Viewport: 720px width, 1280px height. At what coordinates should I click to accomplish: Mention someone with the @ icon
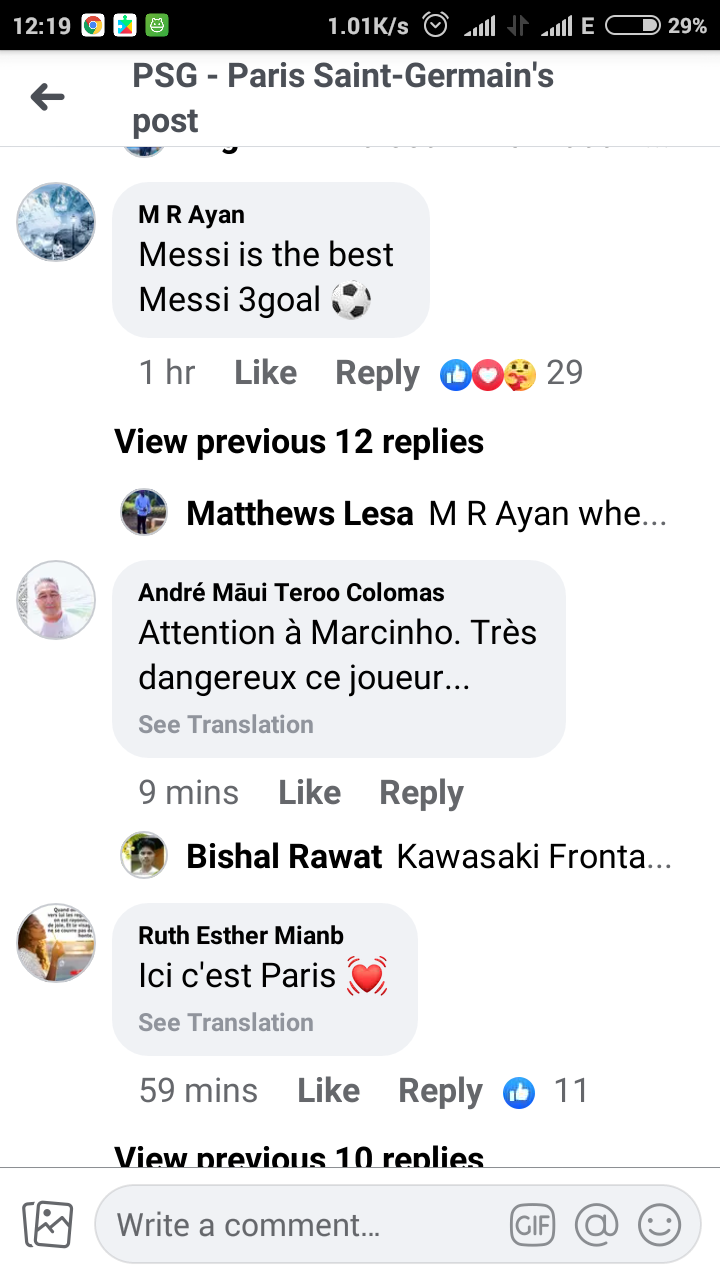click(596, 1225)
